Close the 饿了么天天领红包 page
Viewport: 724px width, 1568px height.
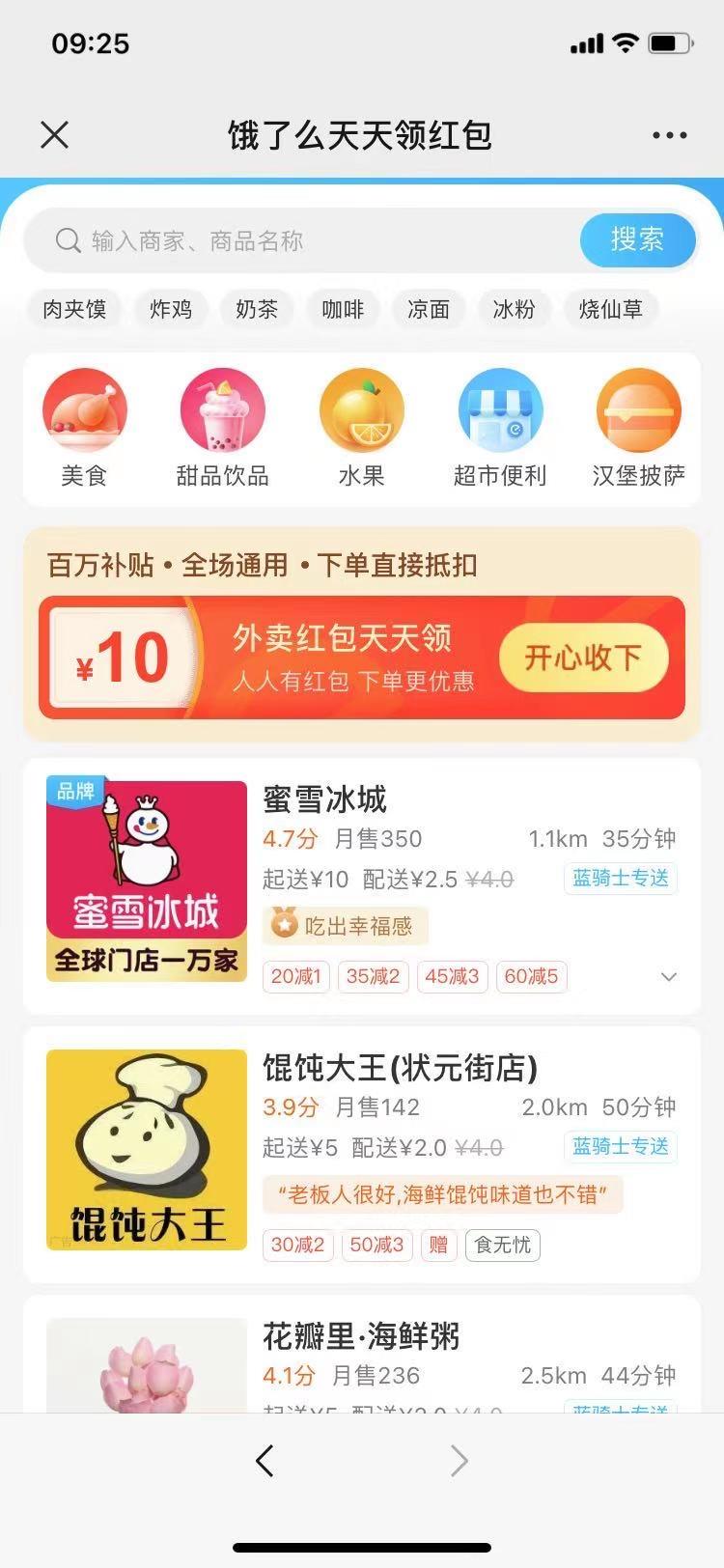(55, 135)
